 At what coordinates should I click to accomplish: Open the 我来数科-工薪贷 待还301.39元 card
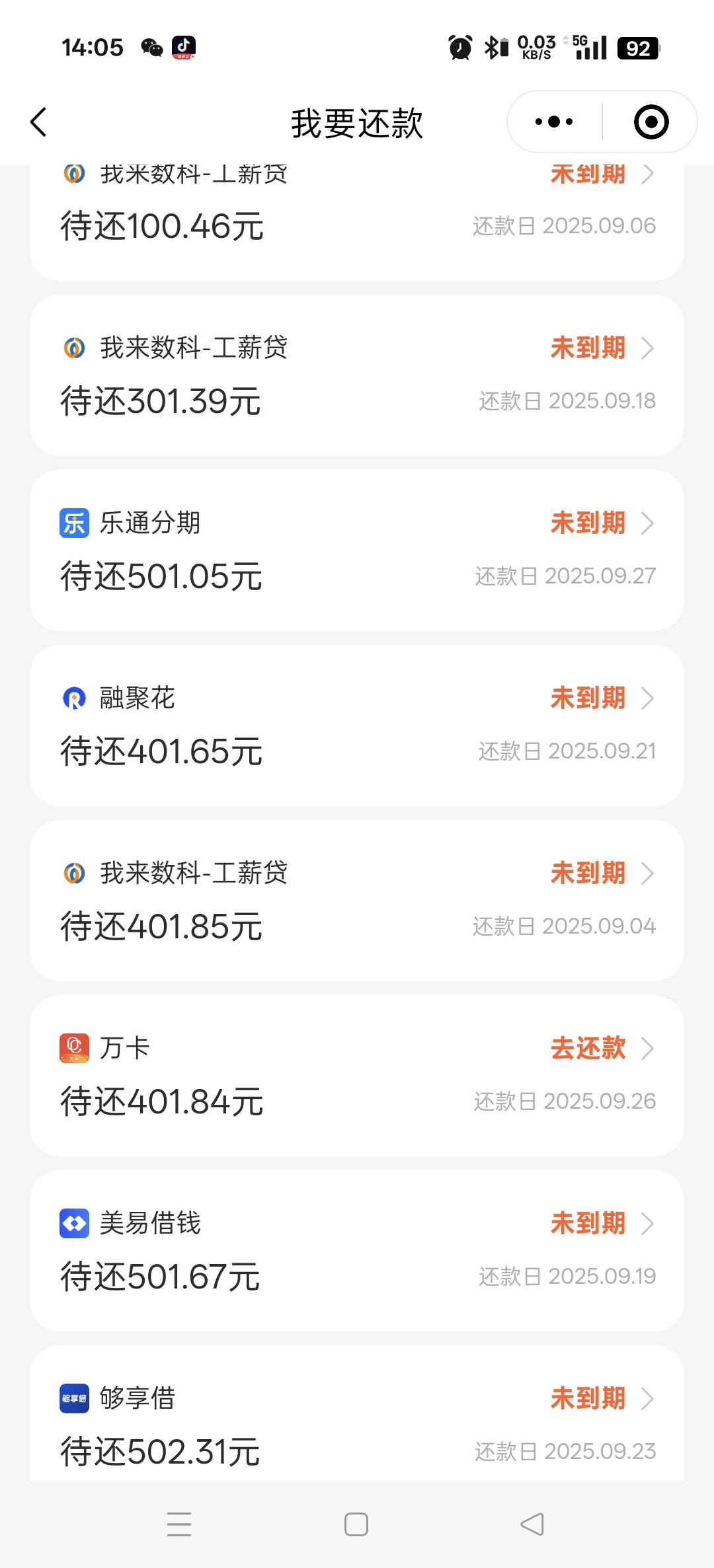click(357, 375)
